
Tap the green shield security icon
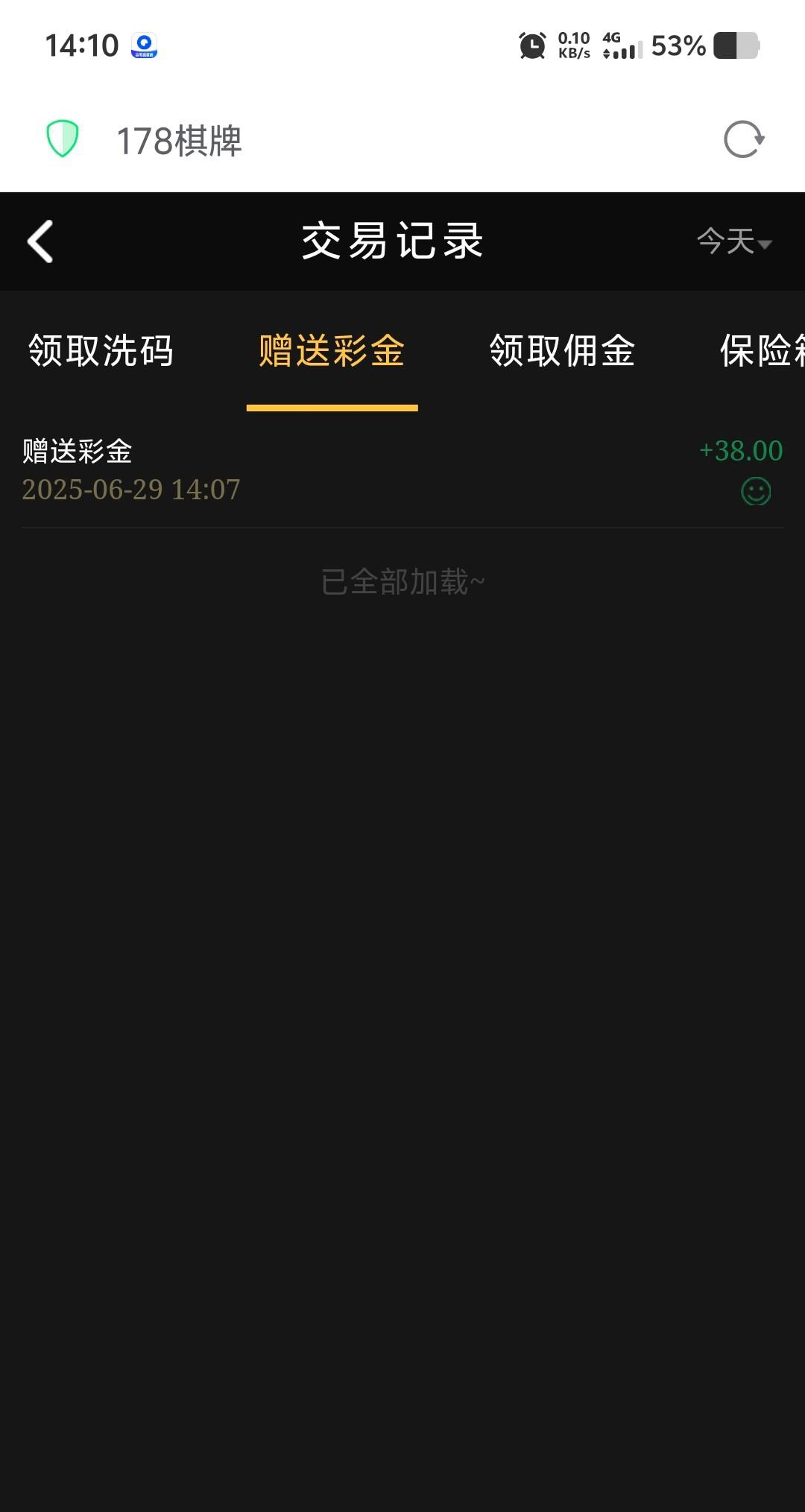coord(63,139)
